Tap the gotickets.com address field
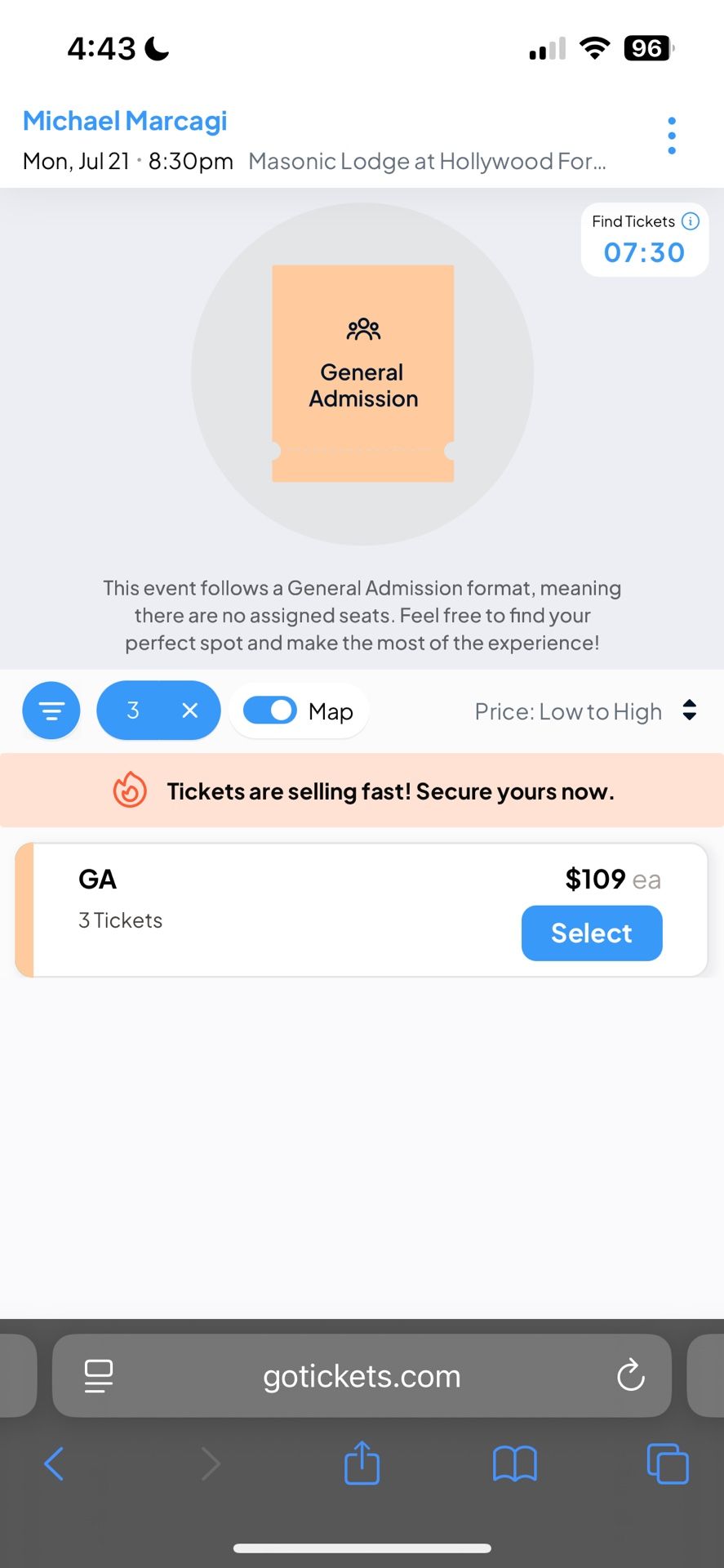Image resolution: width=724 pixels, height=1568 pixels. click(x=362, y=1376)
